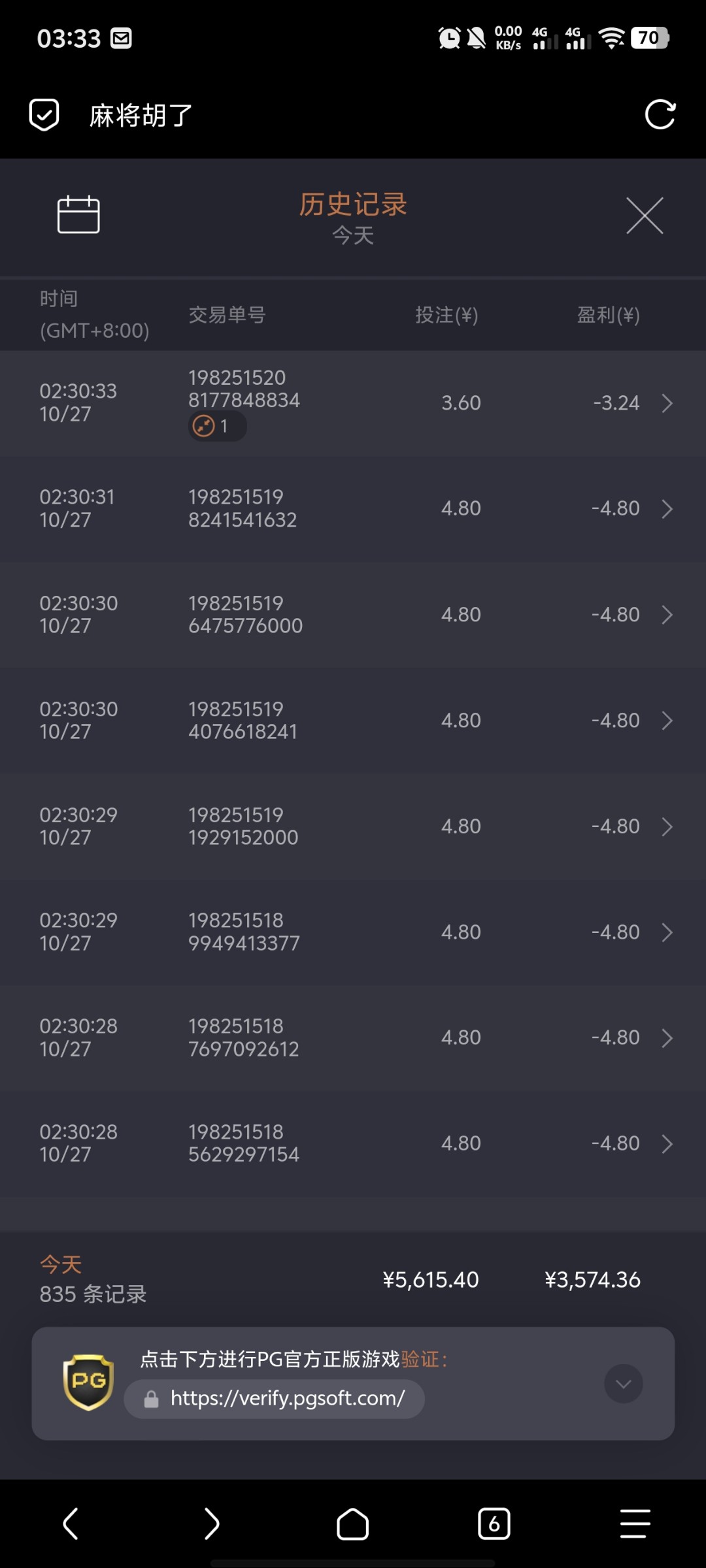
Task: Go back with the browser back arrow
Action: pos(71,1524)
